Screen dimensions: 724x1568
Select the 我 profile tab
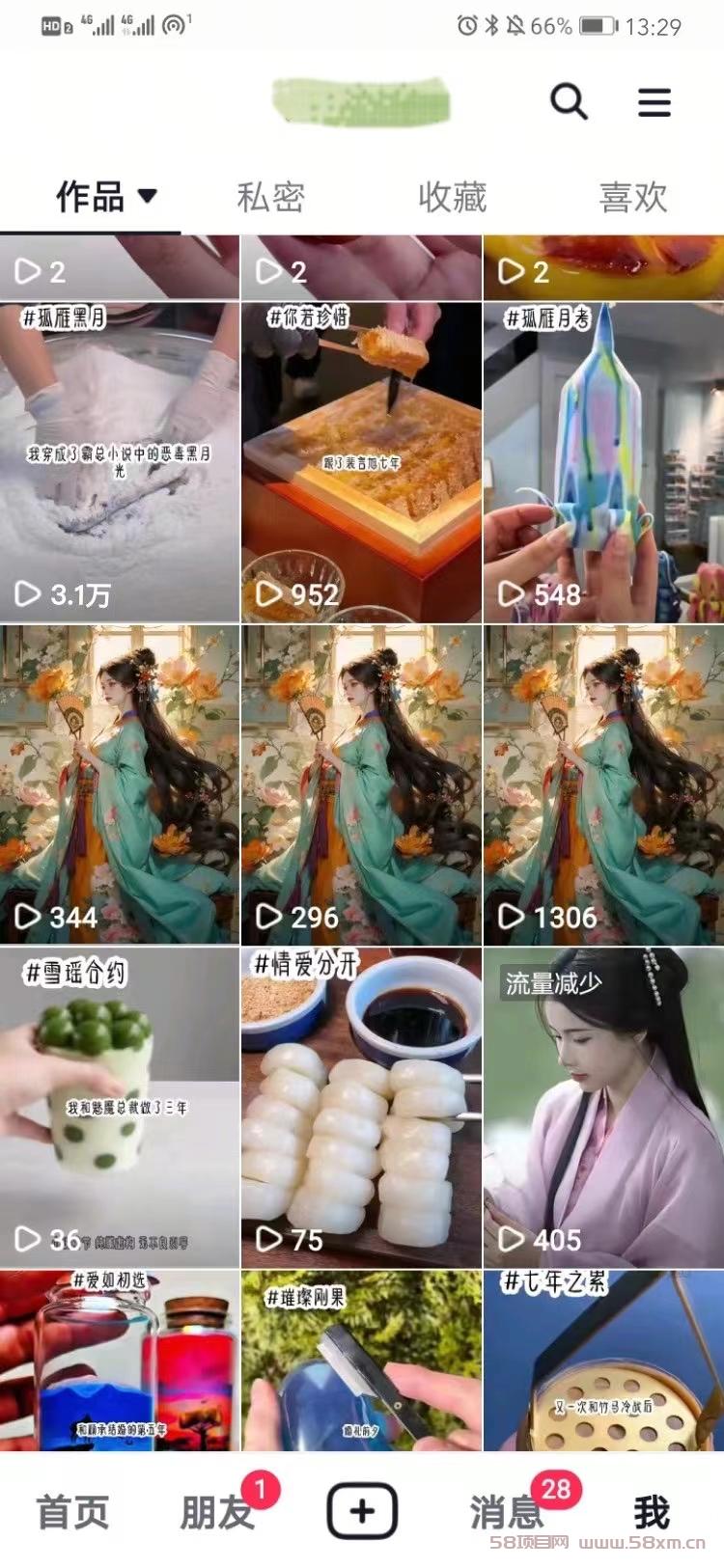point(652,1512)
